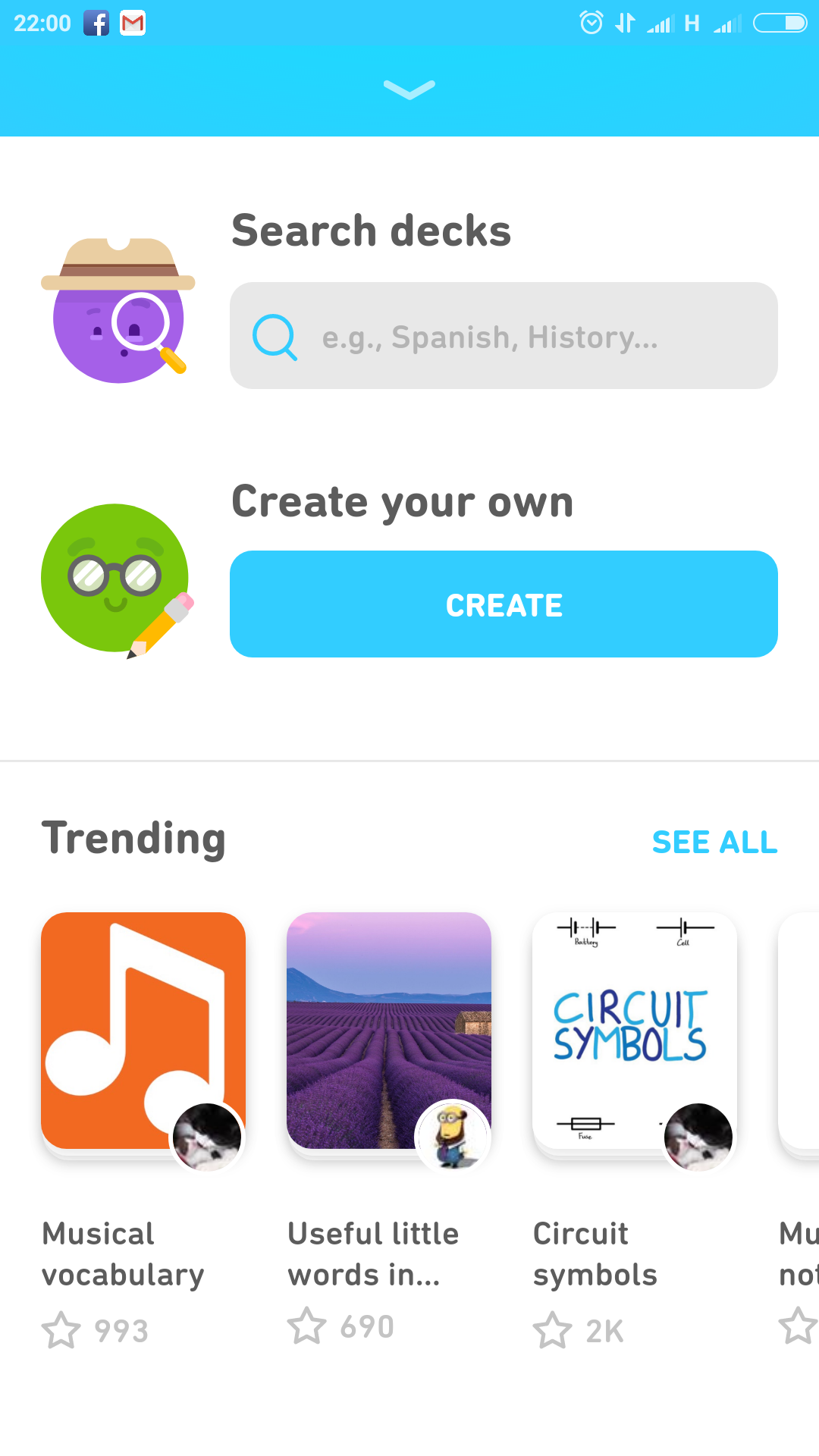Collapse the panel with the down chevron

click(409, 89)
